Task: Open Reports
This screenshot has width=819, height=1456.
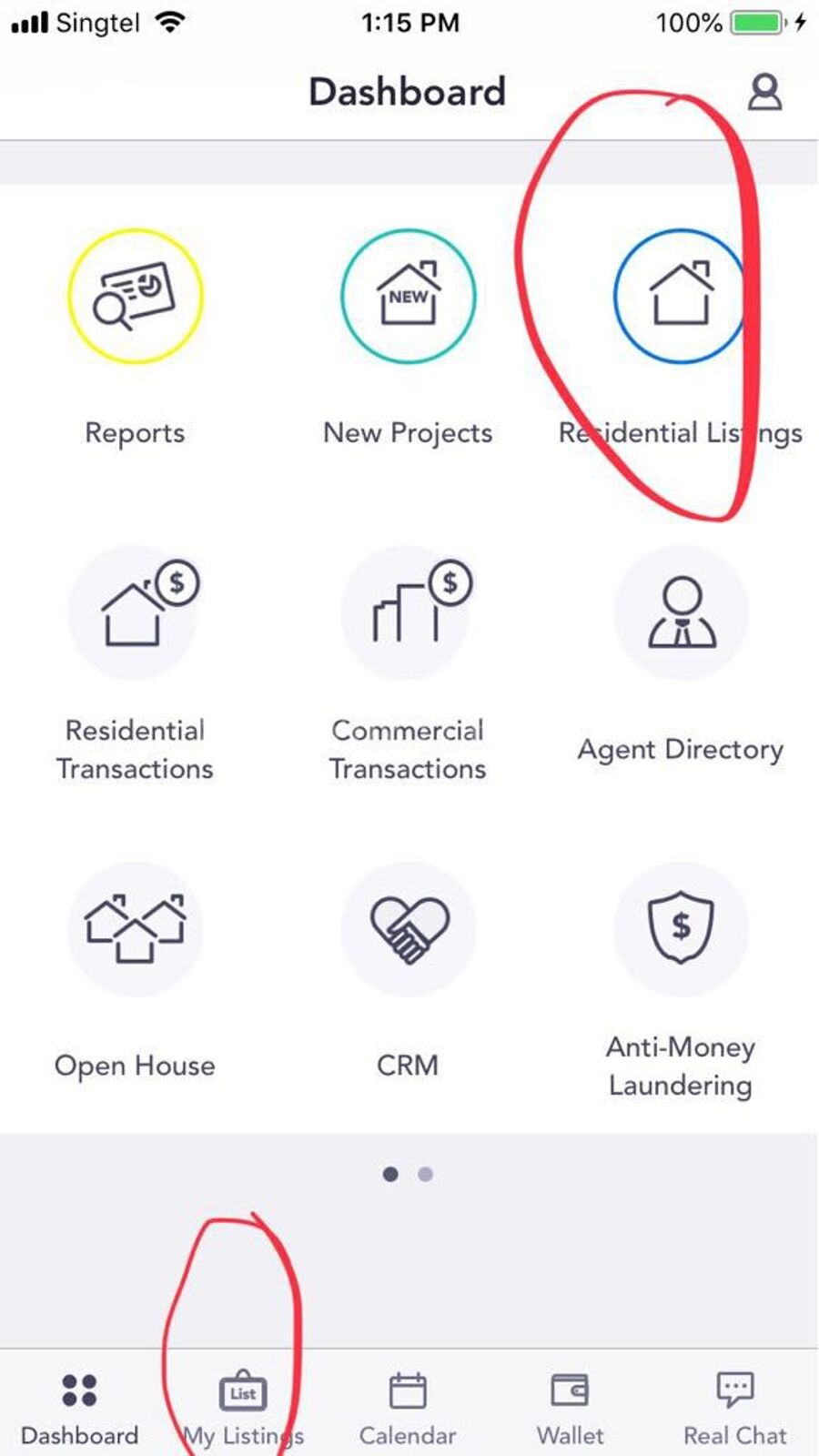Action: [x=135, y=297]
